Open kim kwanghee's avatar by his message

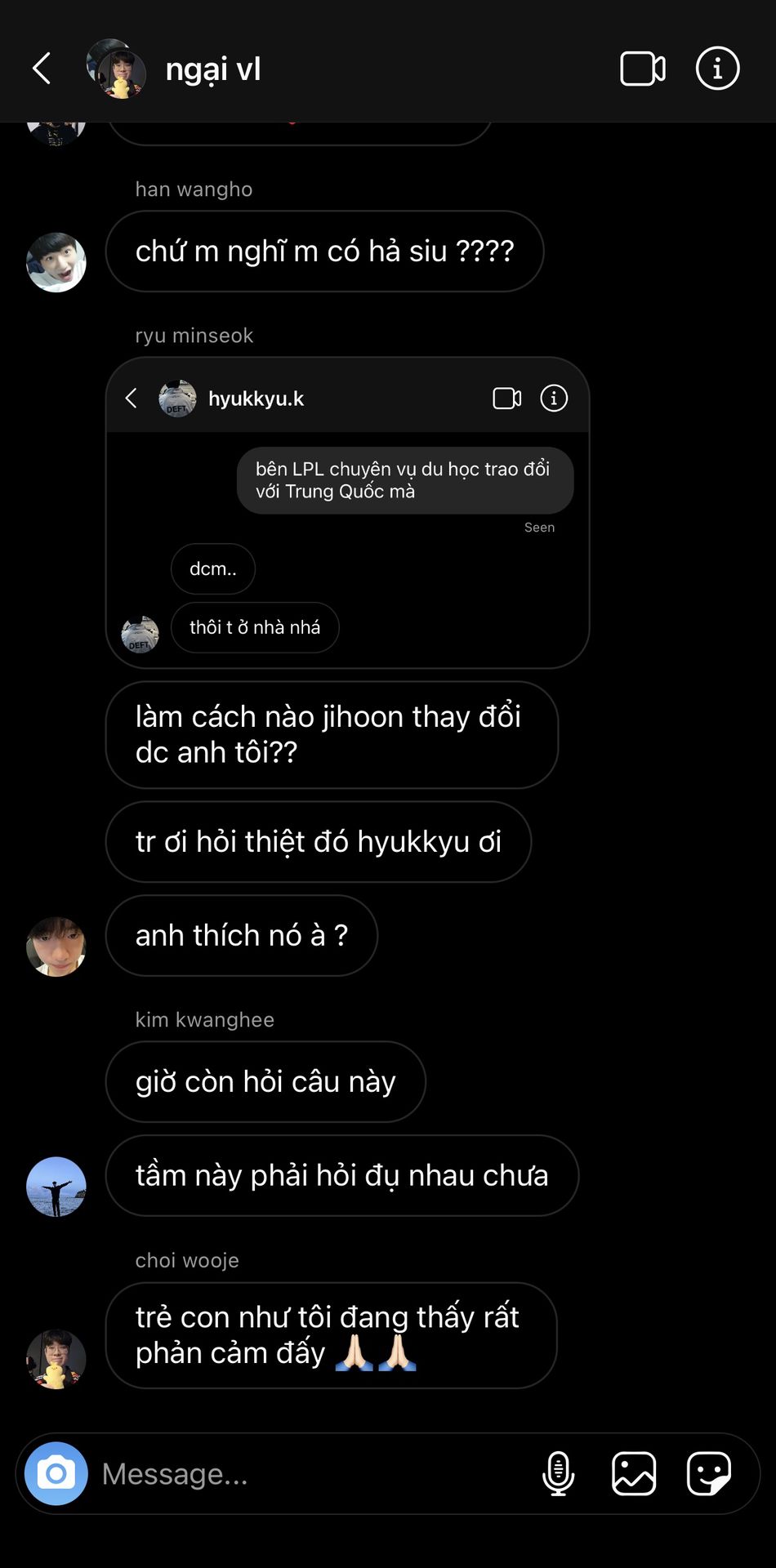(56, 1187)
